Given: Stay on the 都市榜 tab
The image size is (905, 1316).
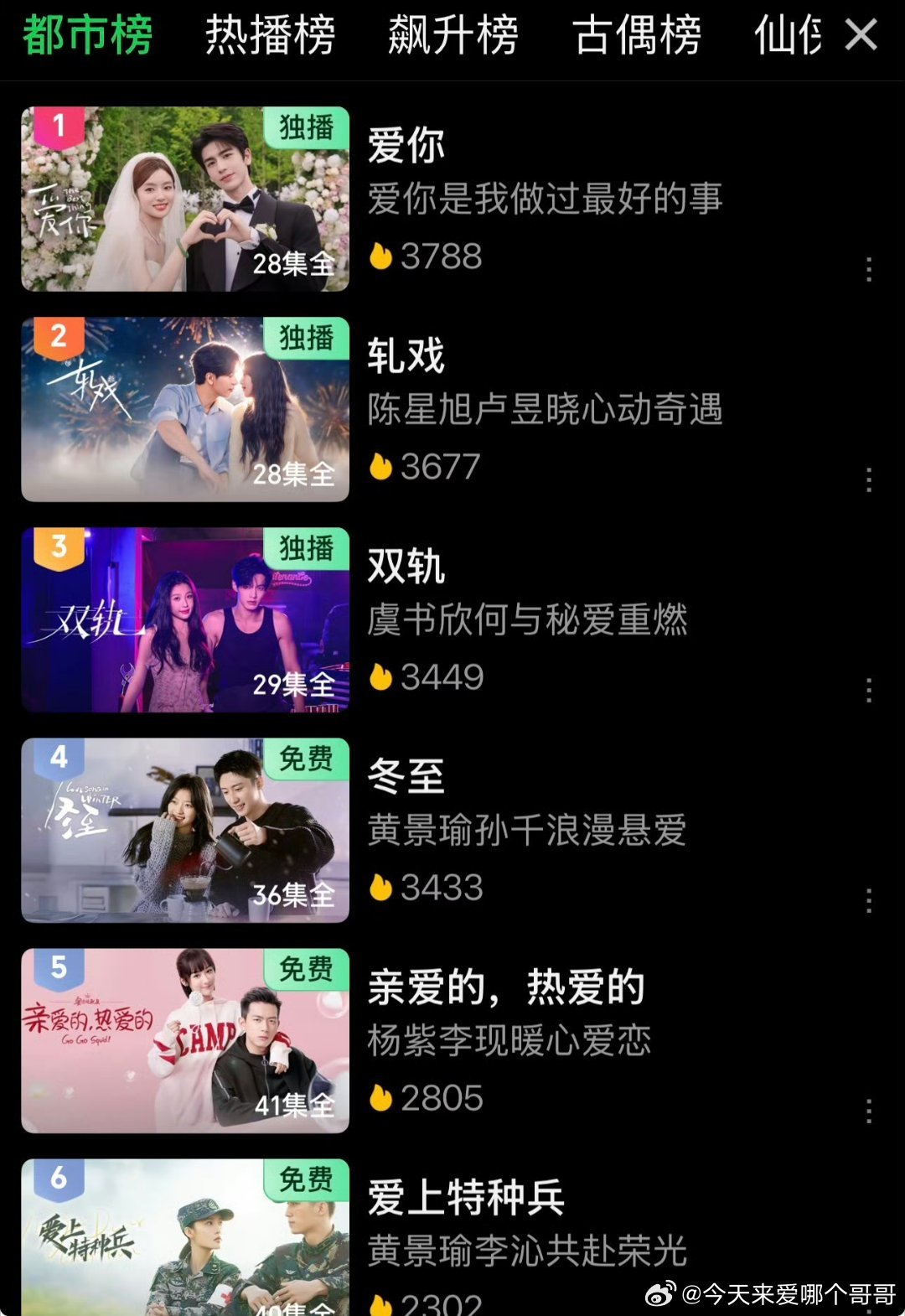Looking at the screenshot, I should (87, 36).
